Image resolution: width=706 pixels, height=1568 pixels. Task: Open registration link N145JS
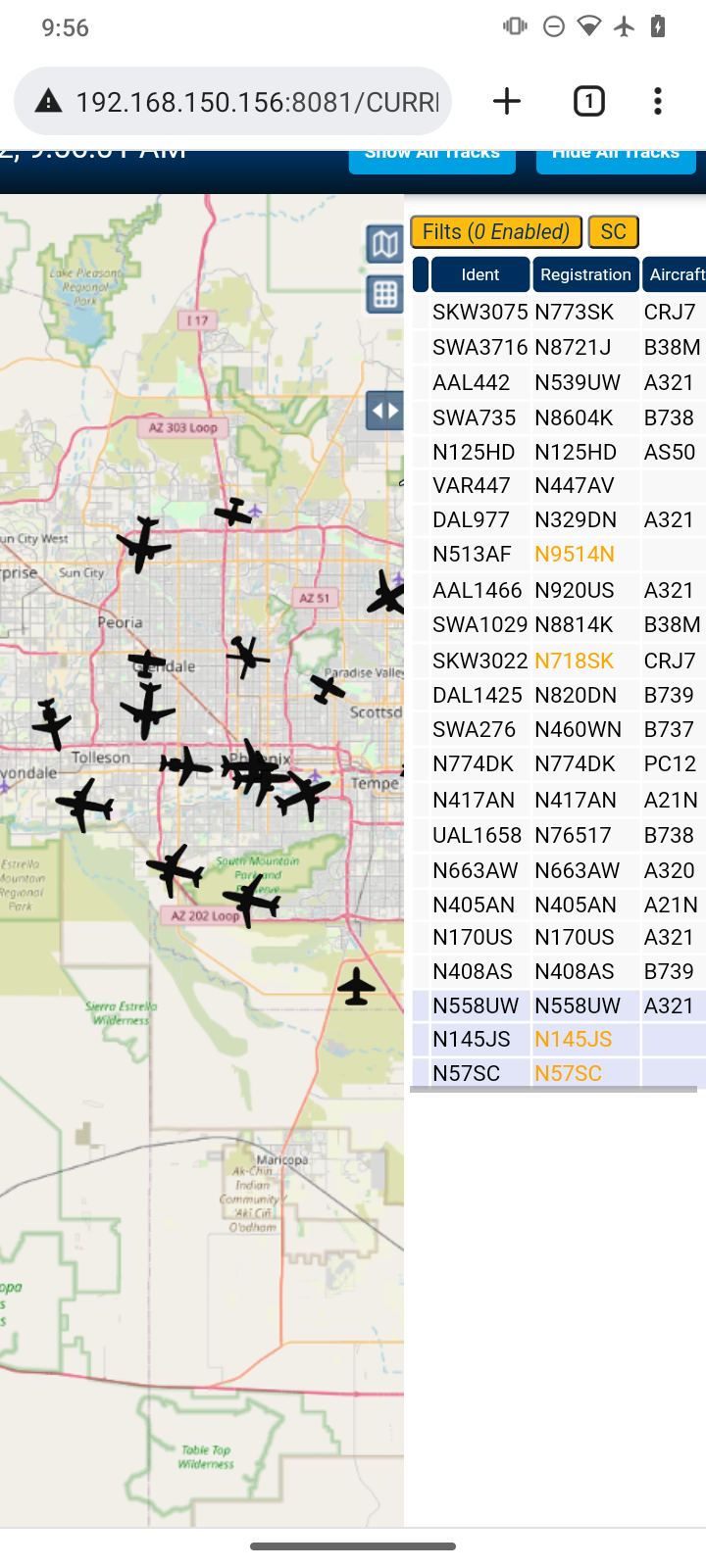pyautogui.click(x=574, y=1039)
